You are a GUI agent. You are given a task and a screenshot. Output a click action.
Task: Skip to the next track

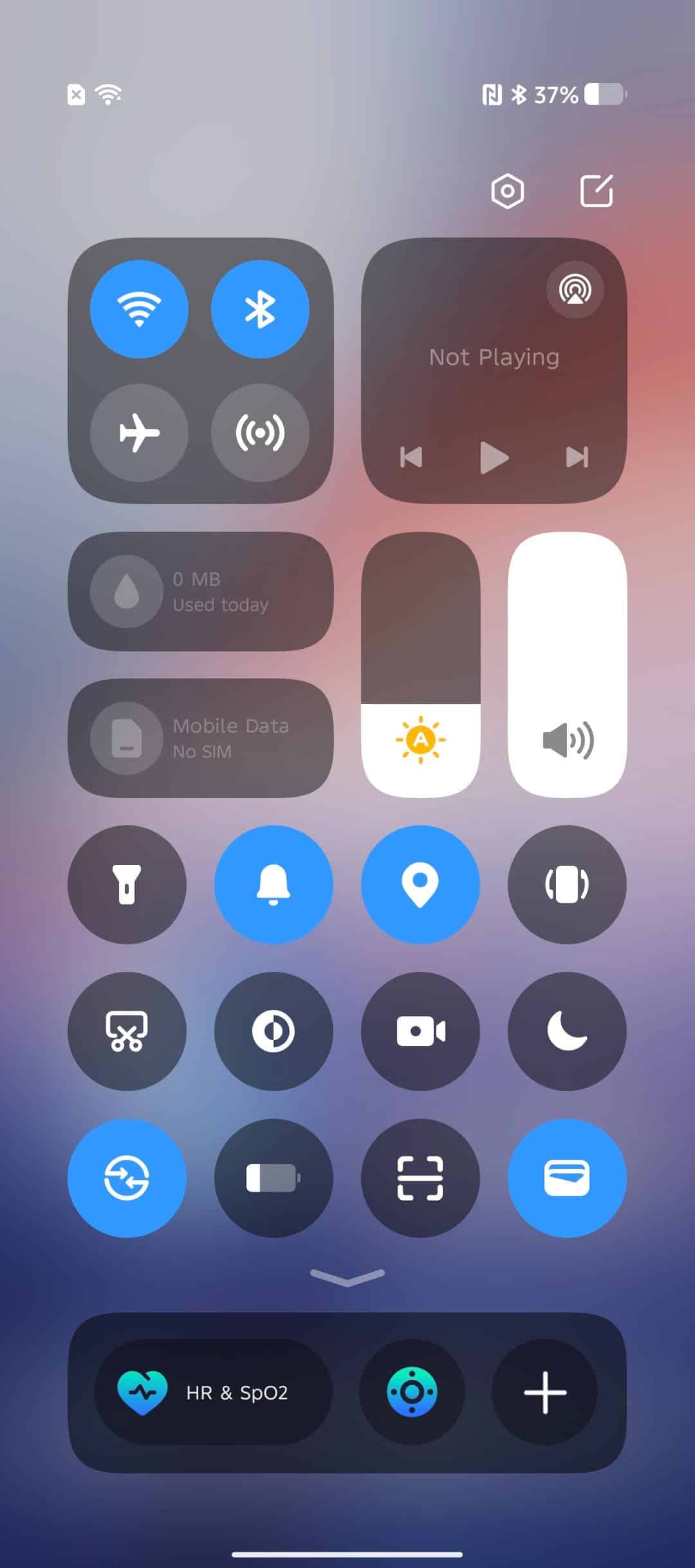pyautogui.click(x=577, y=458)
